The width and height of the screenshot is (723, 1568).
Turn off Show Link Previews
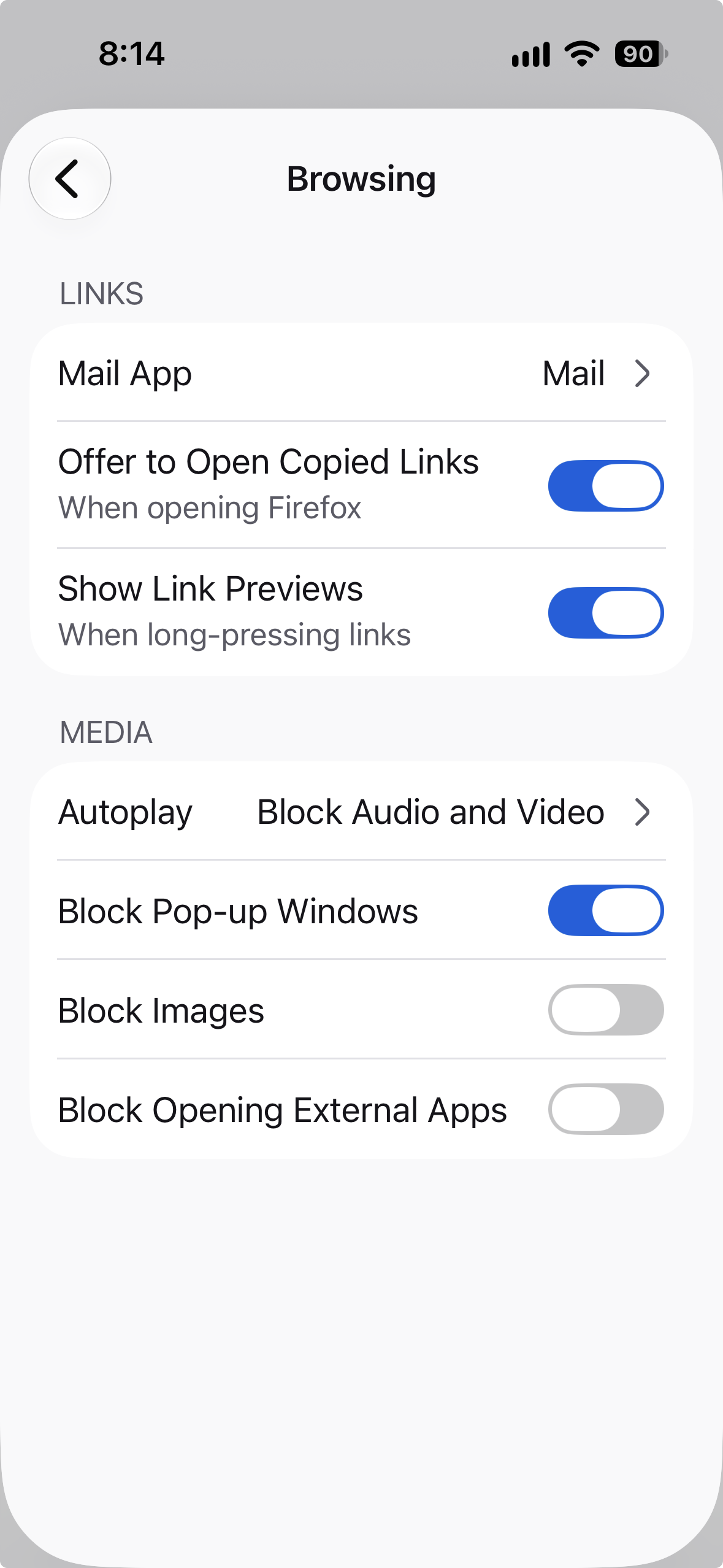tap(606, 613)
